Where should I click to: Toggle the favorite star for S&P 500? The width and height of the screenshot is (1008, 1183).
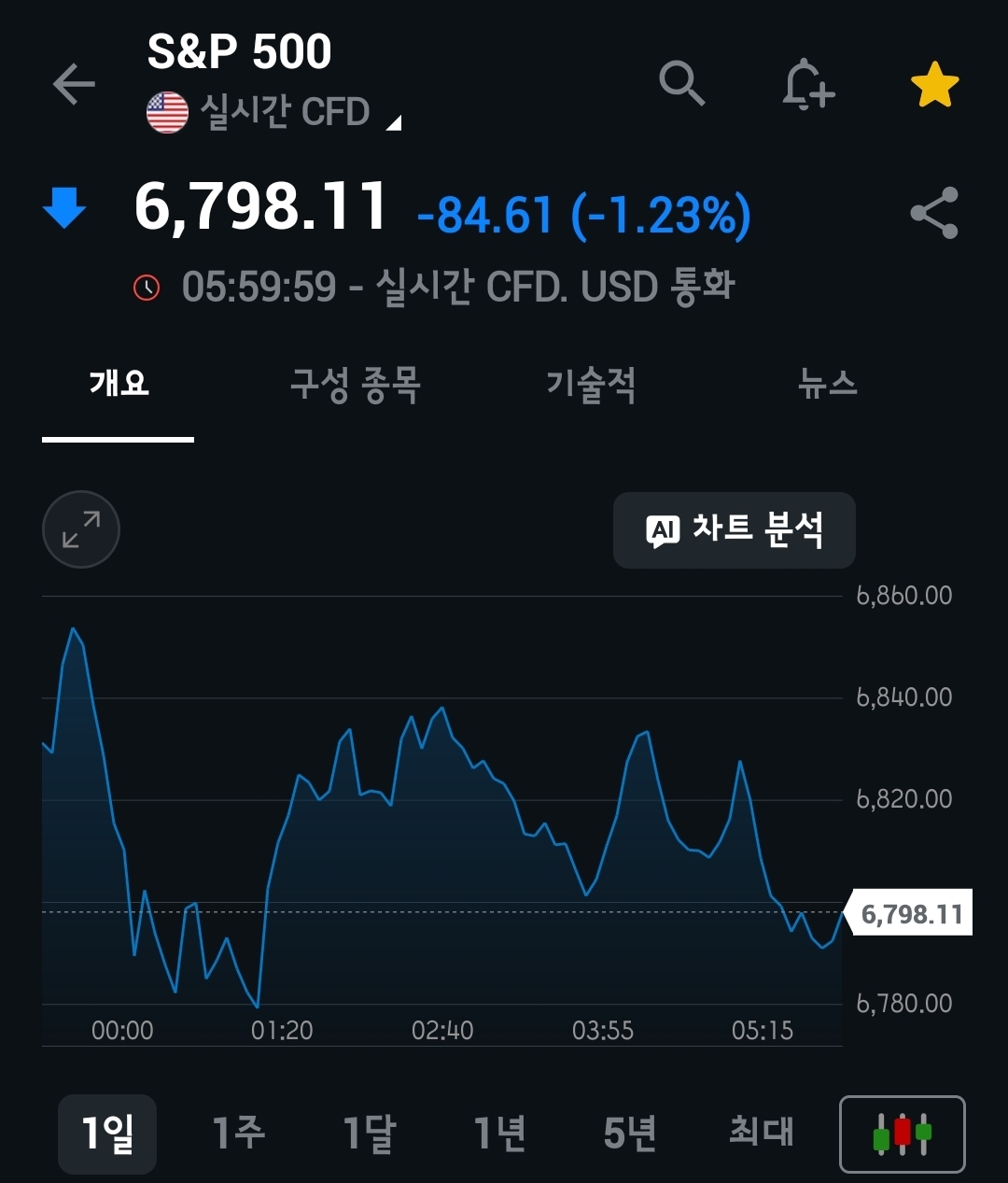(x=934, y=86)
